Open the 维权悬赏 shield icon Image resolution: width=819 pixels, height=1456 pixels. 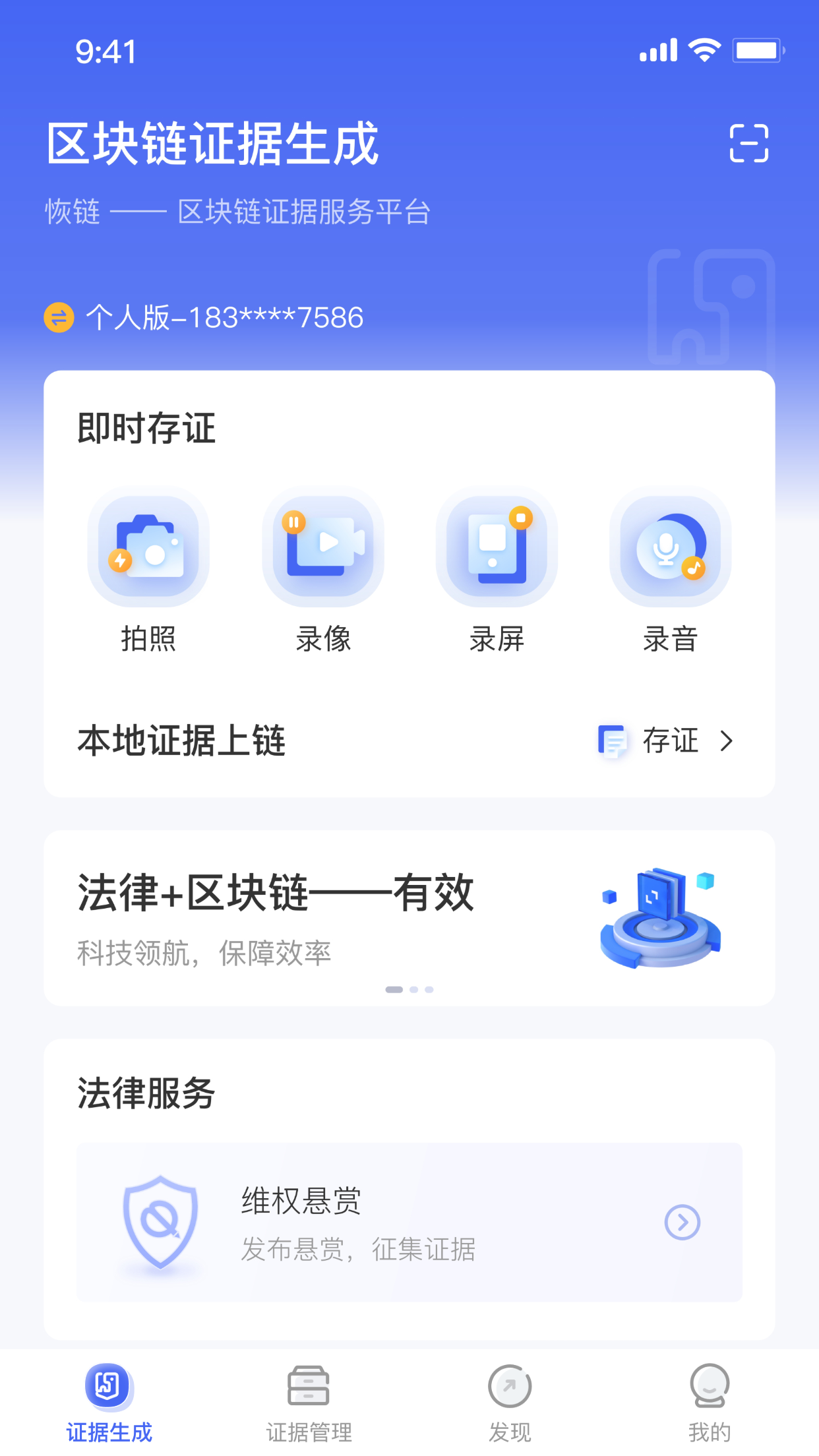(x=160, y=1221)
